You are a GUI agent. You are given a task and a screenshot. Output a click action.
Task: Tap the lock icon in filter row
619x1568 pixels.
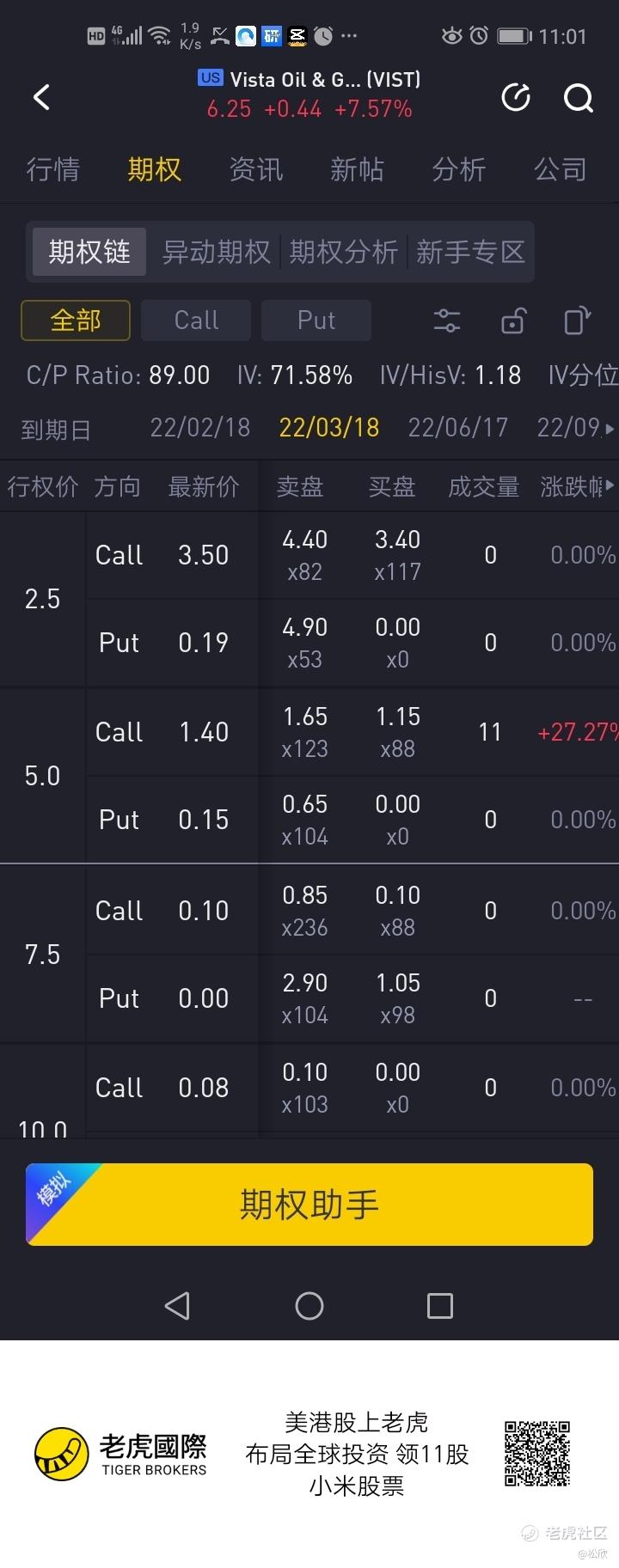point(512,320)
